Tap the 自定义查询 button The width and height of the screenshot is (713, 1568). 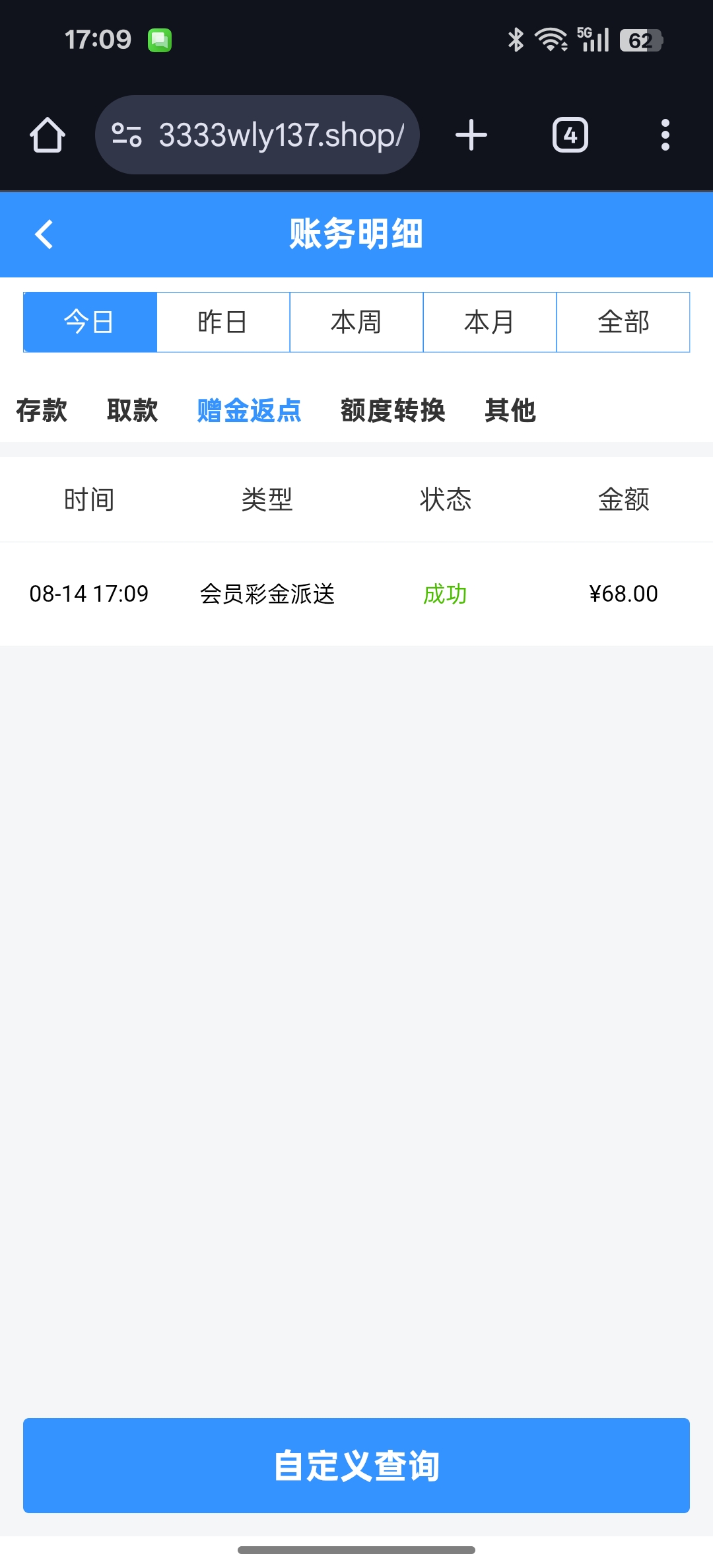click(356, 1465)
